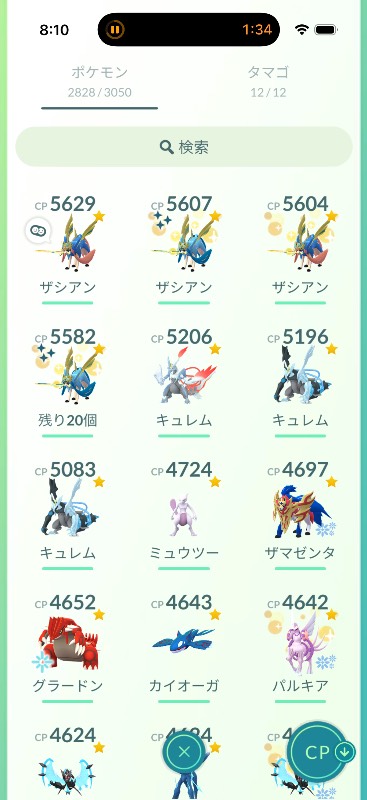367x800 pixels.
Task: Tap the 検索 search box
Action: point(184,147)
